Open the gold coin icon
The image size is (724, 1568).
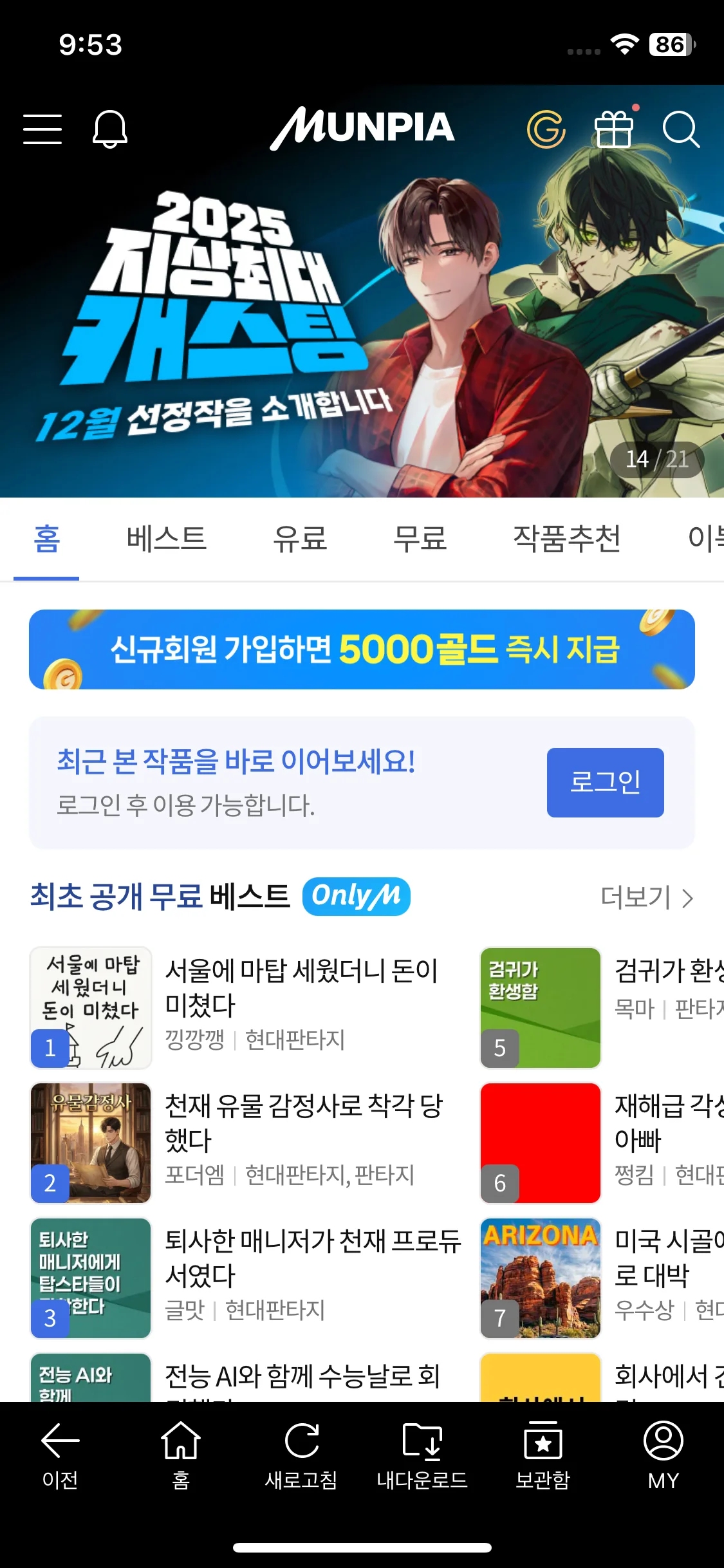tap(546, 129)
